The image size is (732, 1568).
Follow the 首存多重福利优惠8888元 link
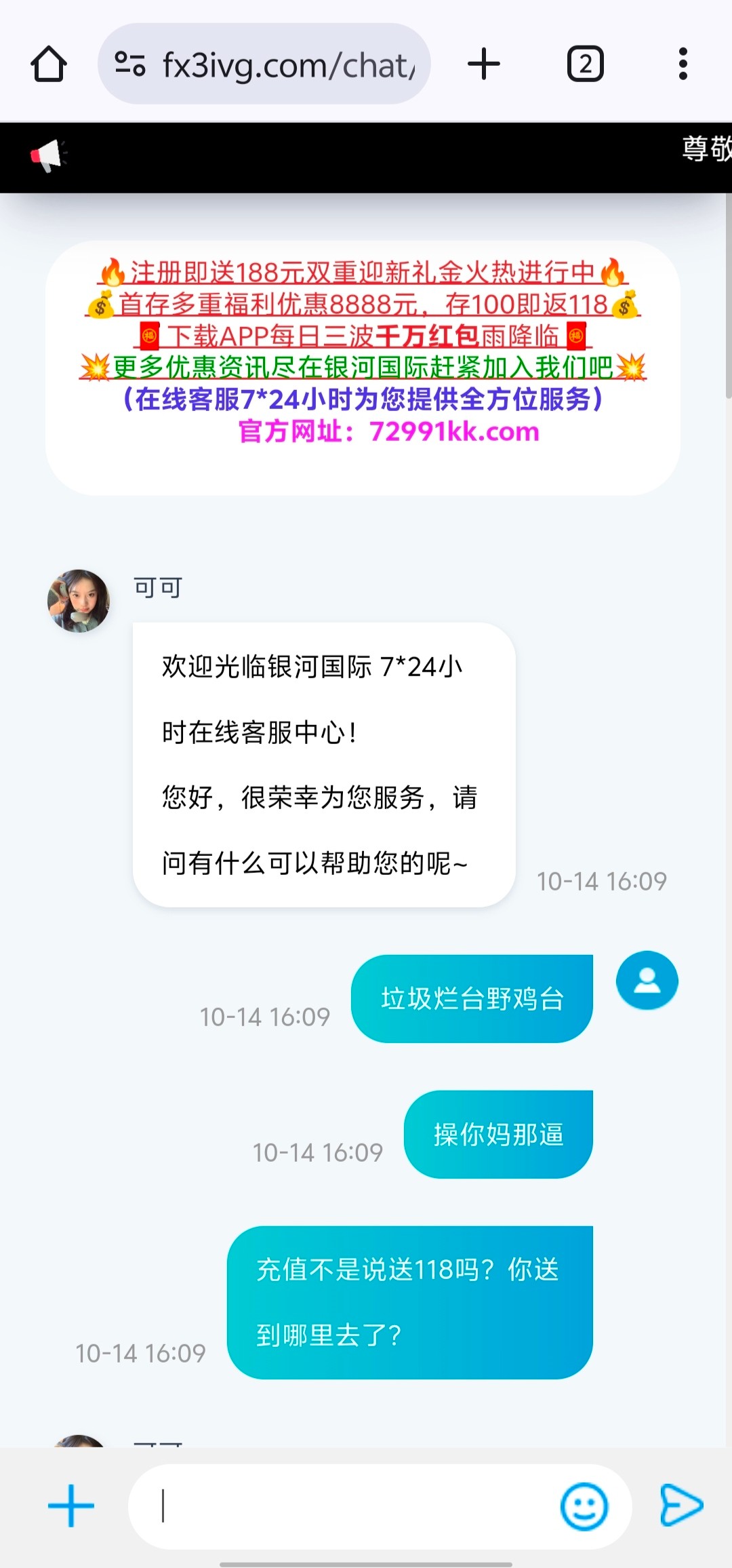point(363,305)
